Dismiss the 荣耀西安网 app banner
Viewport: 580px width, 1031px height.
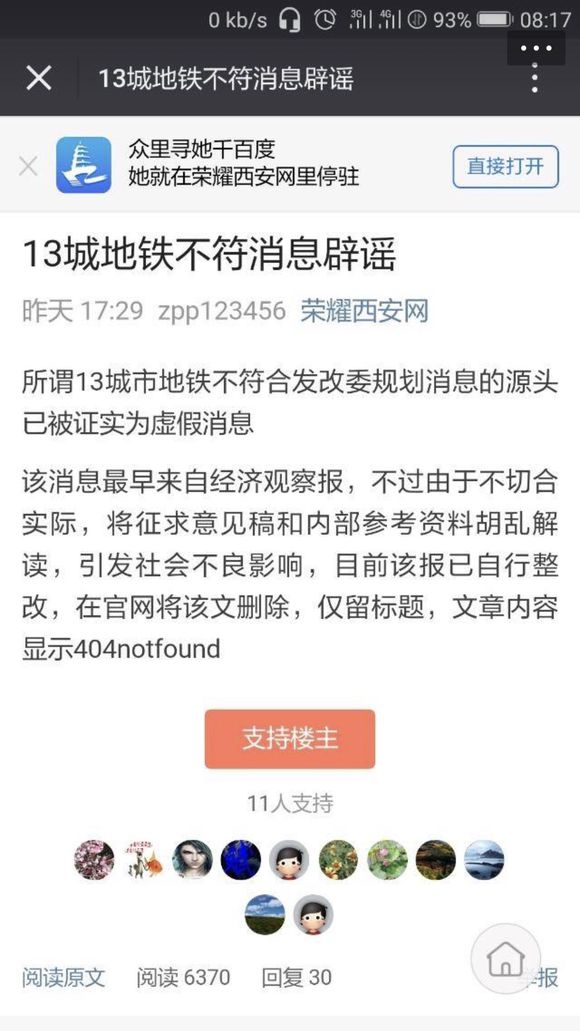pos(28,166)
